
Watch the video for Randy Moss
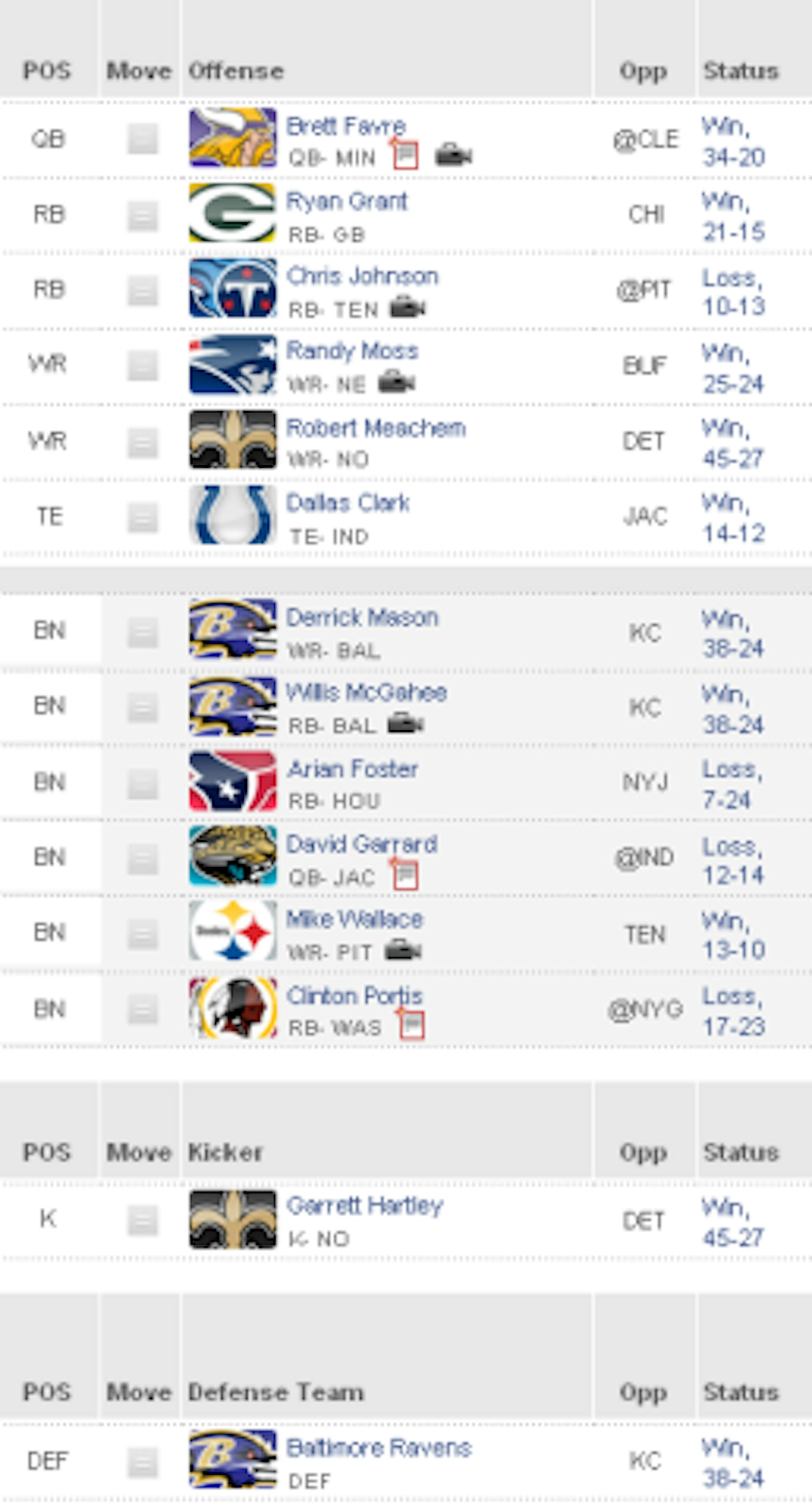(x=396, y=382)
